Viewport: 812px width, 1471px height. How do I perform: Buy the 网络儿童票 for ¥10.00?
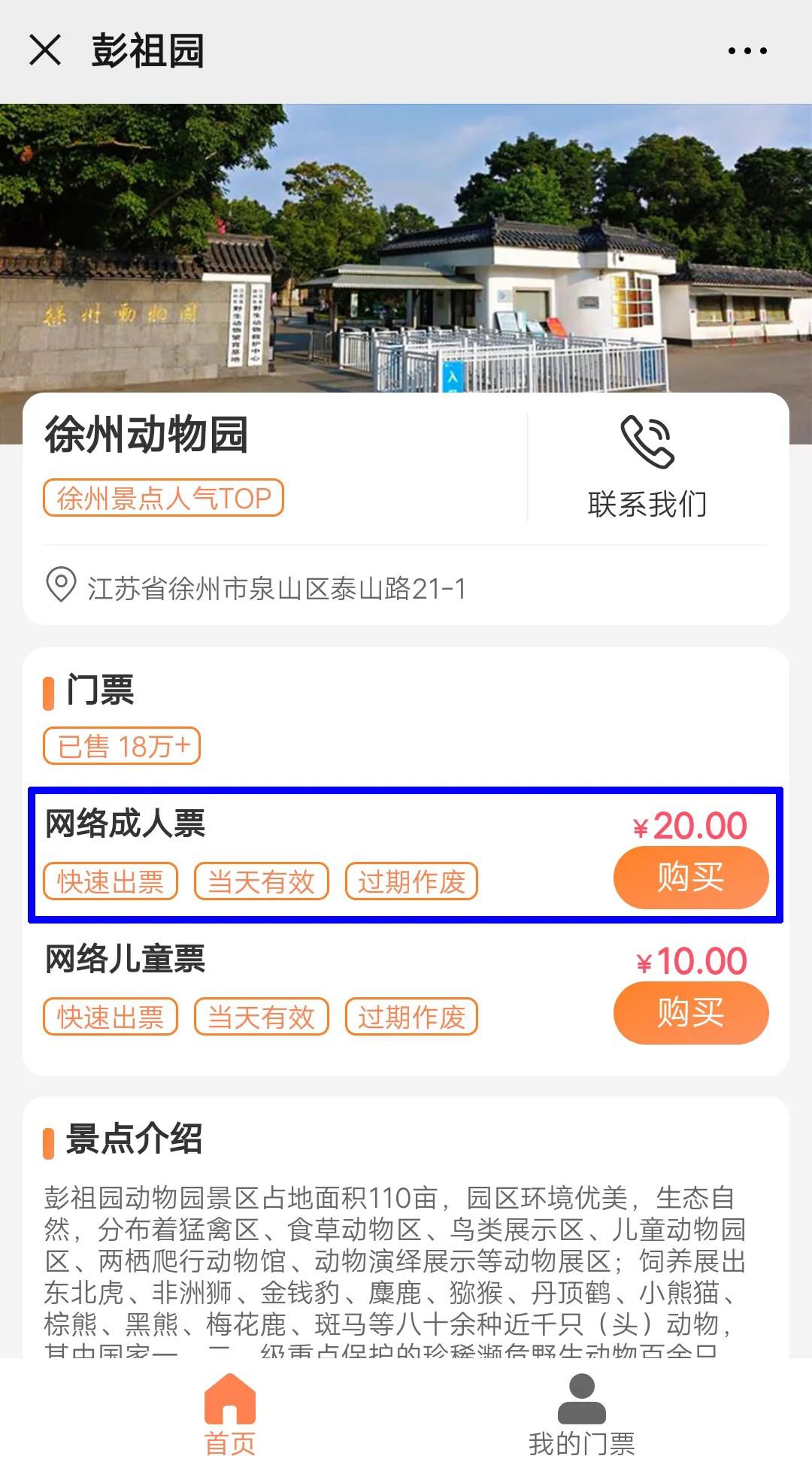(690, 1013)
